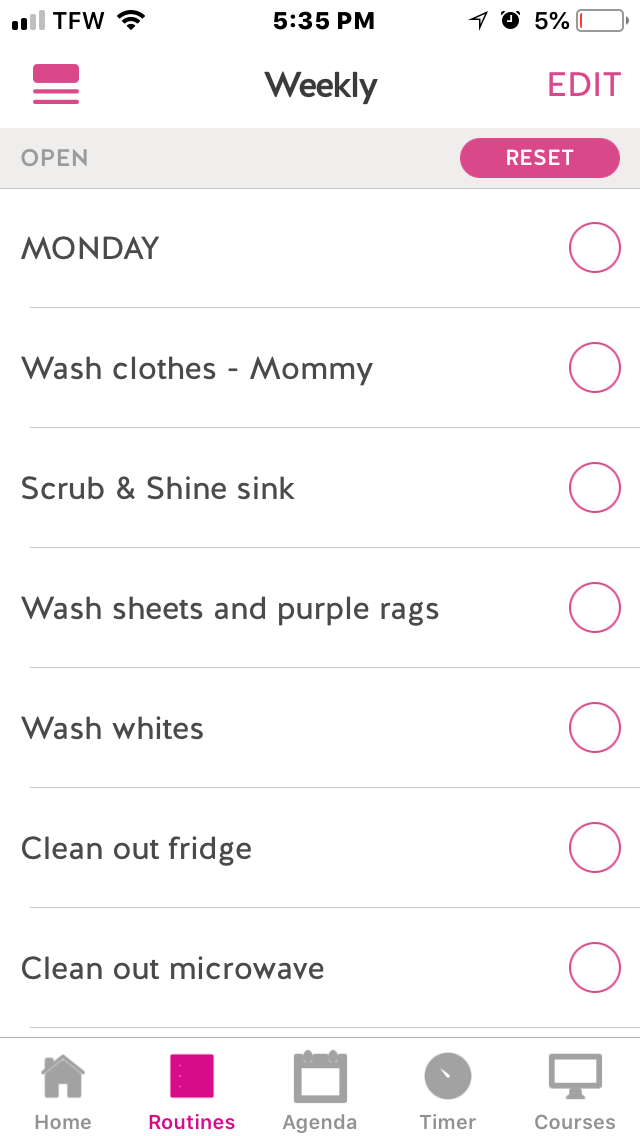Tap EDIT to modify the weekly routine

click(584, 85)
